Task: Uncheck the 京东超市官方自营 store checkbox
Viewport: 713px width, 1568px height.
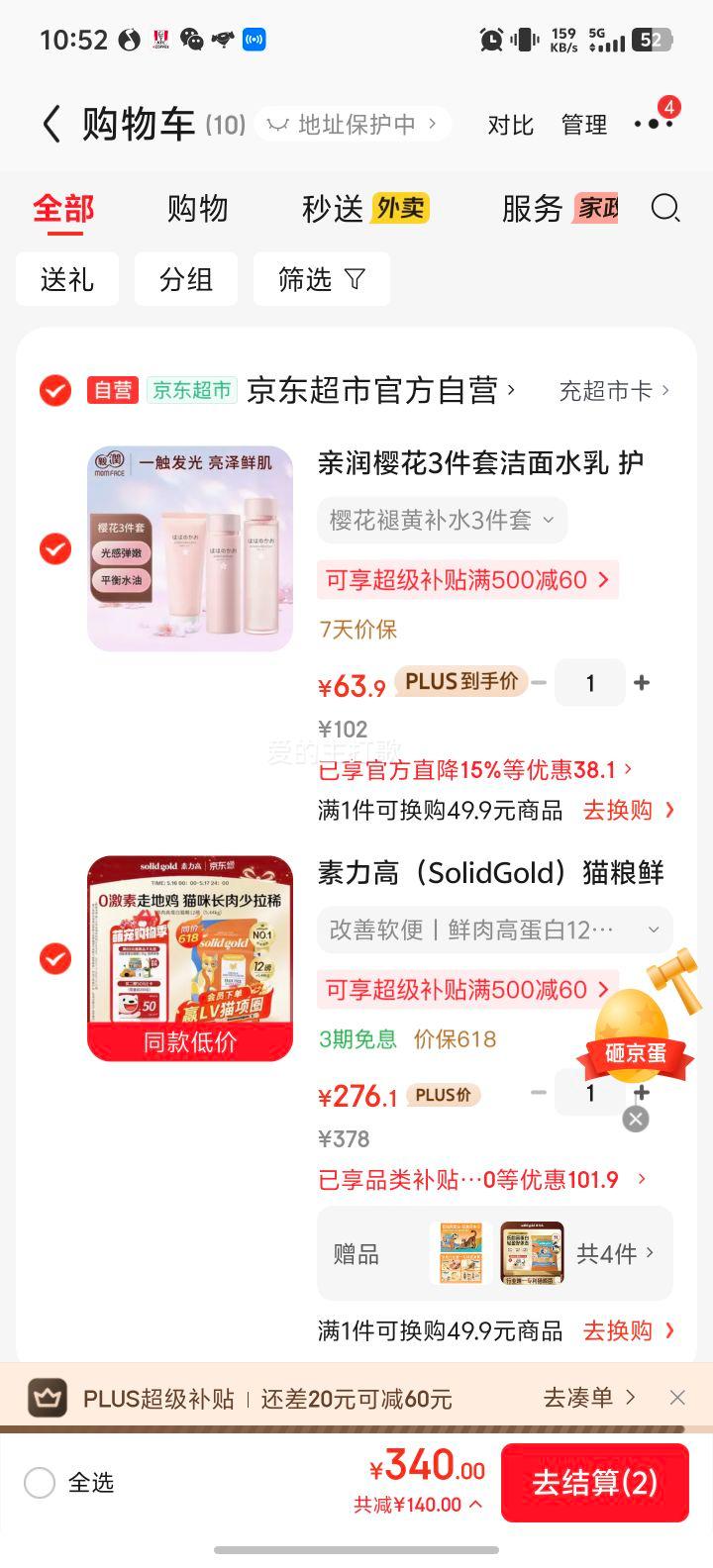Action: [55, 390]
